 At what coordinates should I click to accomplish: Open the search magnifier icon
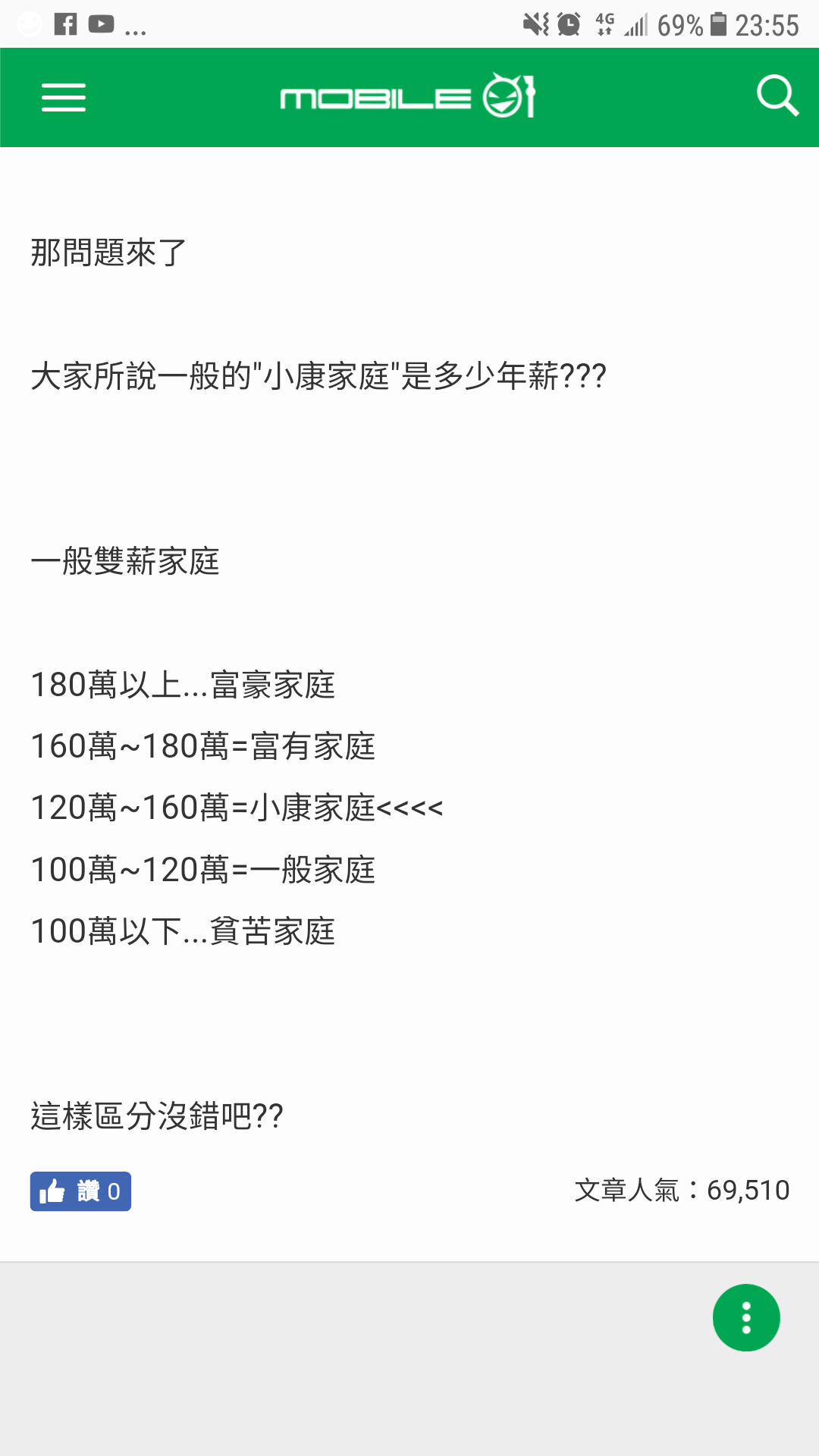coord(778,96)
